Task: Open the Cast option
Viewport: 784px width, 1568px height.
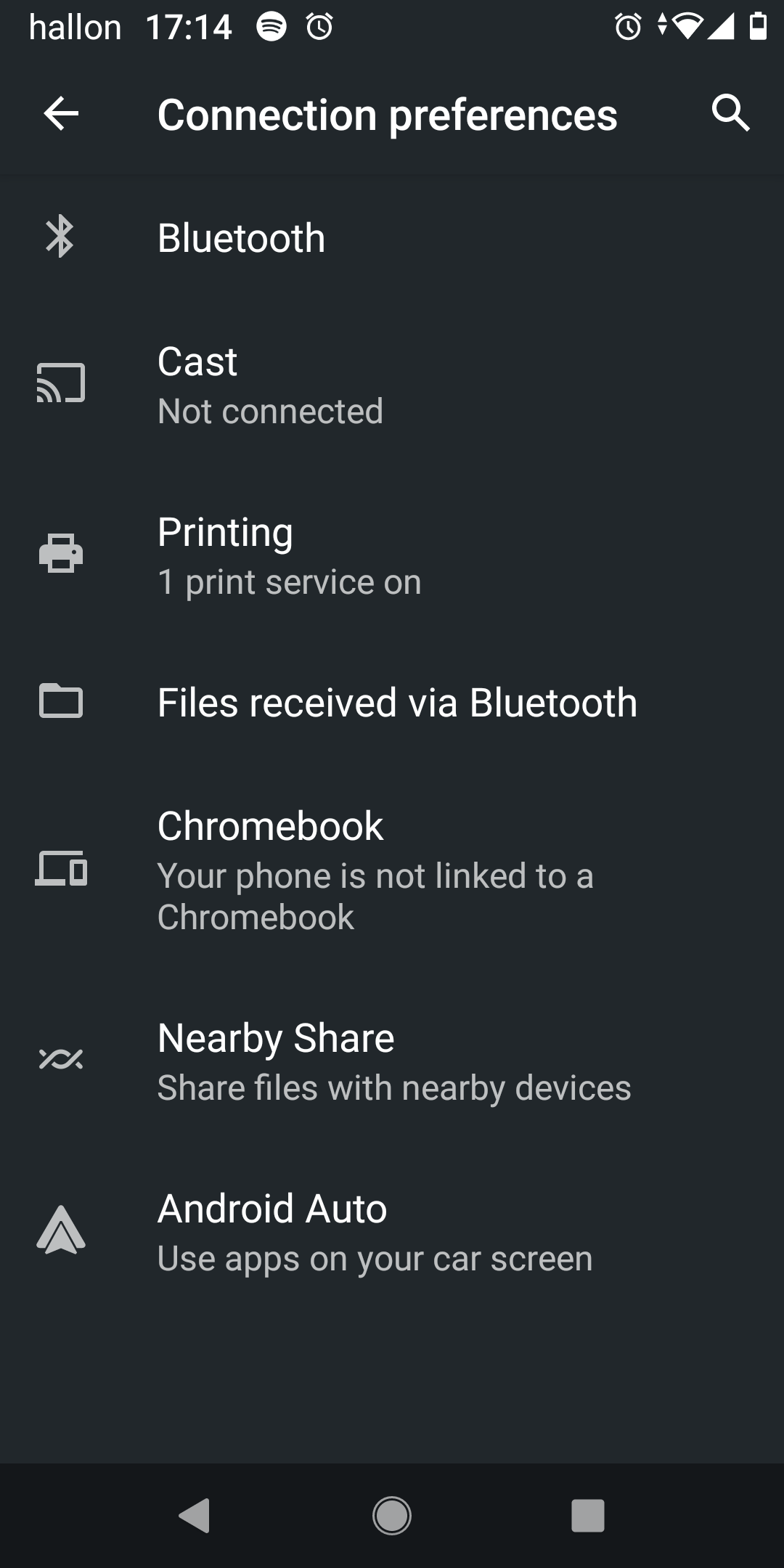Action: [x=392, y=385]
